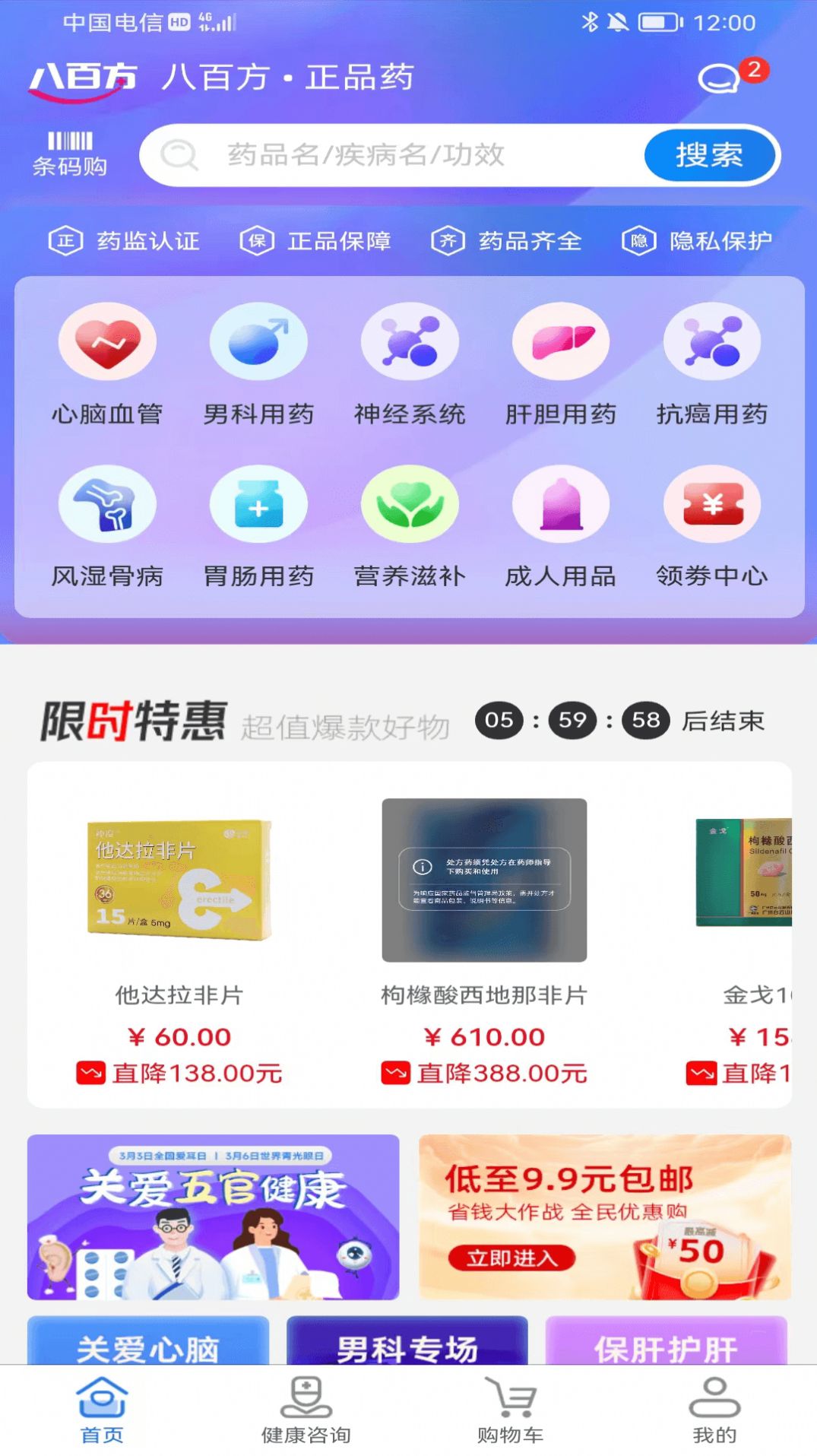Viewport: 817px width, 1456px height.
Task: Select the 男科用药 category icon
Action: (x=258, y=342)
